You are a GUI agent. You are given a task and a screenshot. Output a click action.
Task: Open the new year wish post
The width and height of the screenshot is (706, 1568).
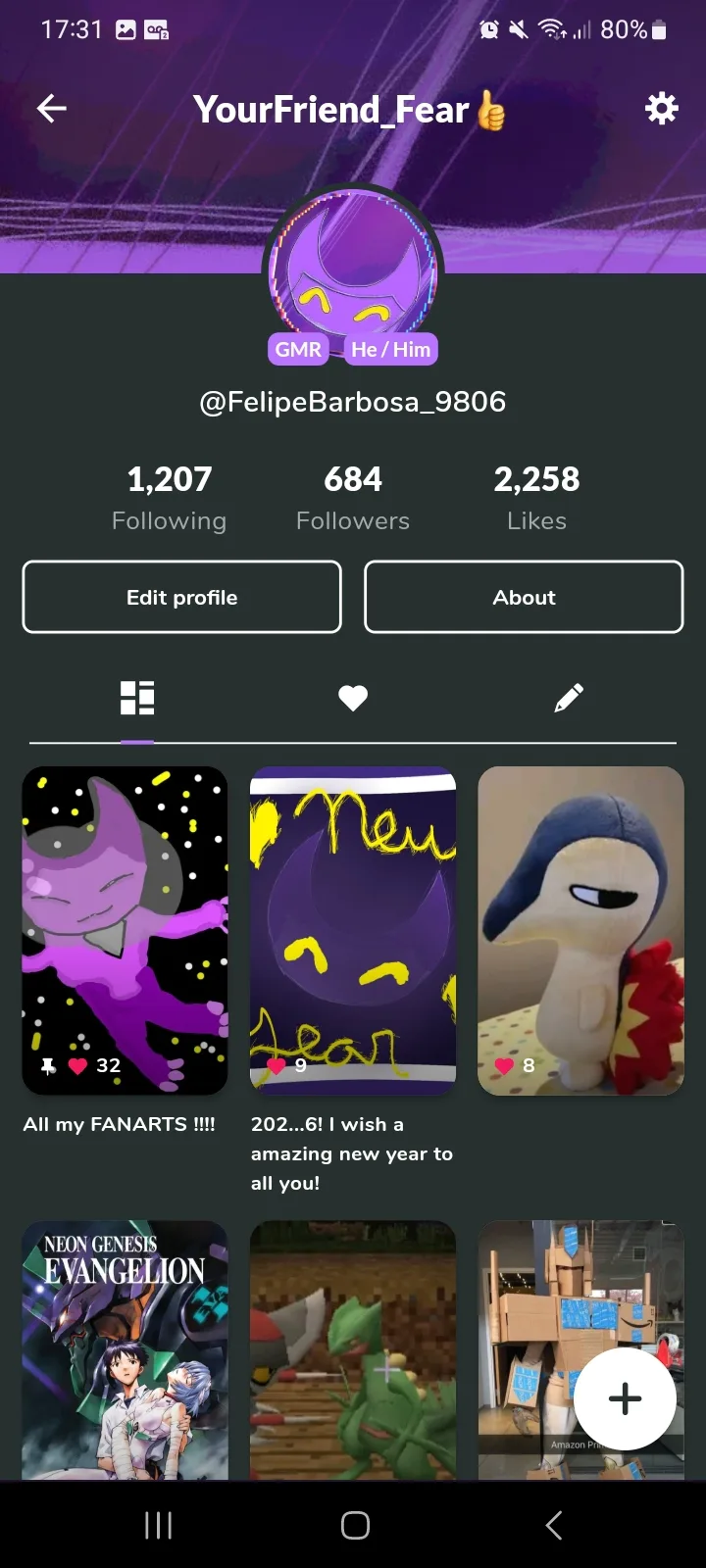pos(353,929)
